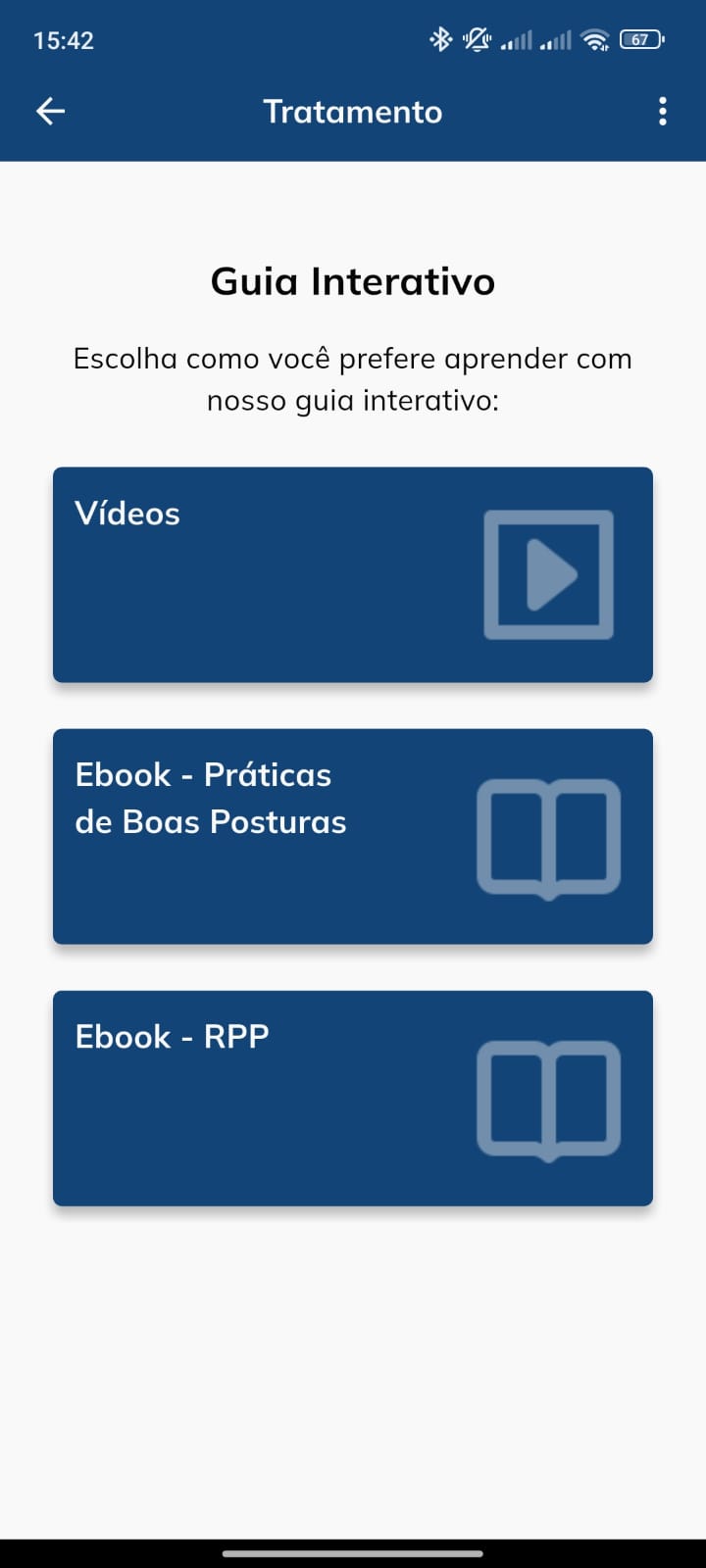Viewport: 706px width, 1568px height.
Task: Open the Vídeos card
Action: [x=353, y=574]
